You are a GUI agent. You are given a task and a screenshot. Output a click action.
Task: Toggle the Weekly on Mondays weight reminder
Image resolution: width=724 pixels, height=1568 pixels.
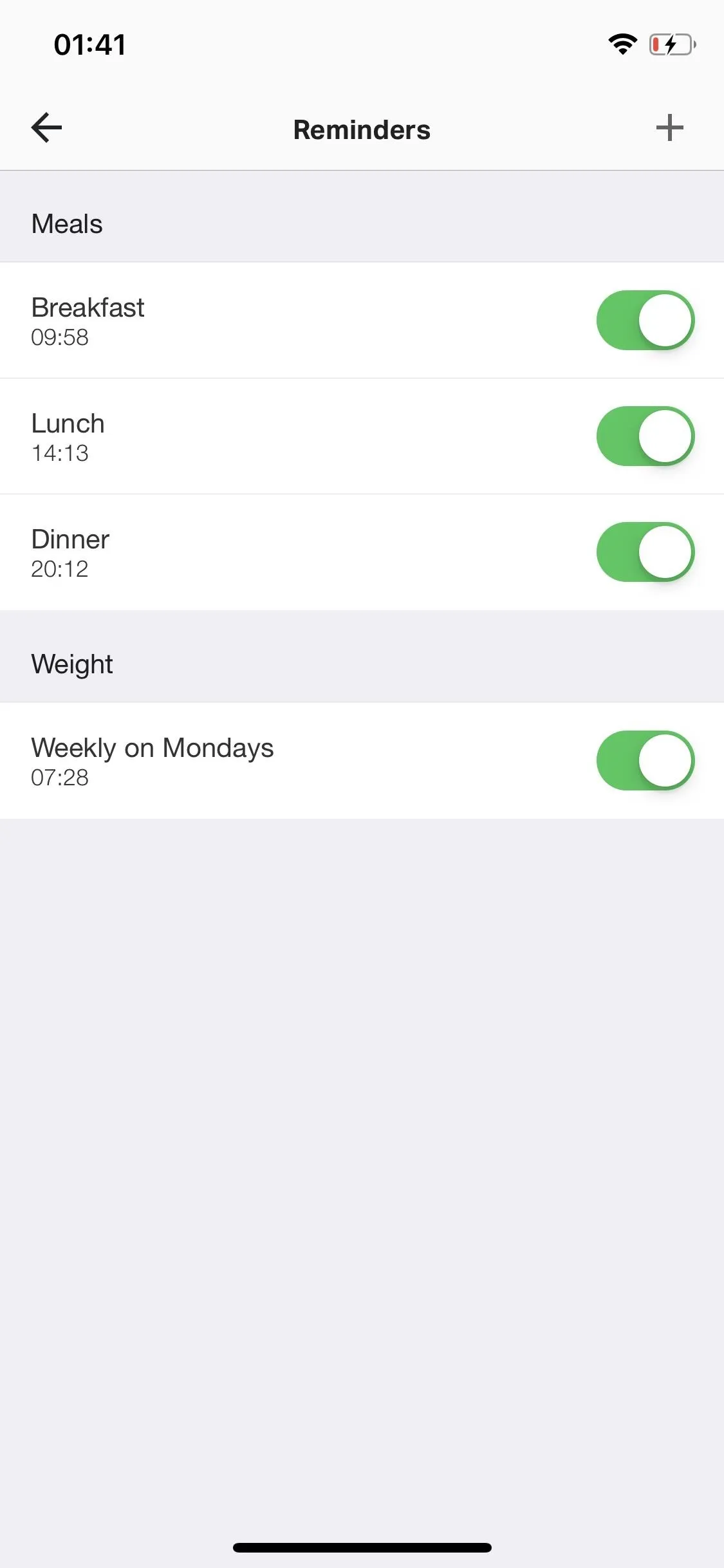tap(645, 760)
